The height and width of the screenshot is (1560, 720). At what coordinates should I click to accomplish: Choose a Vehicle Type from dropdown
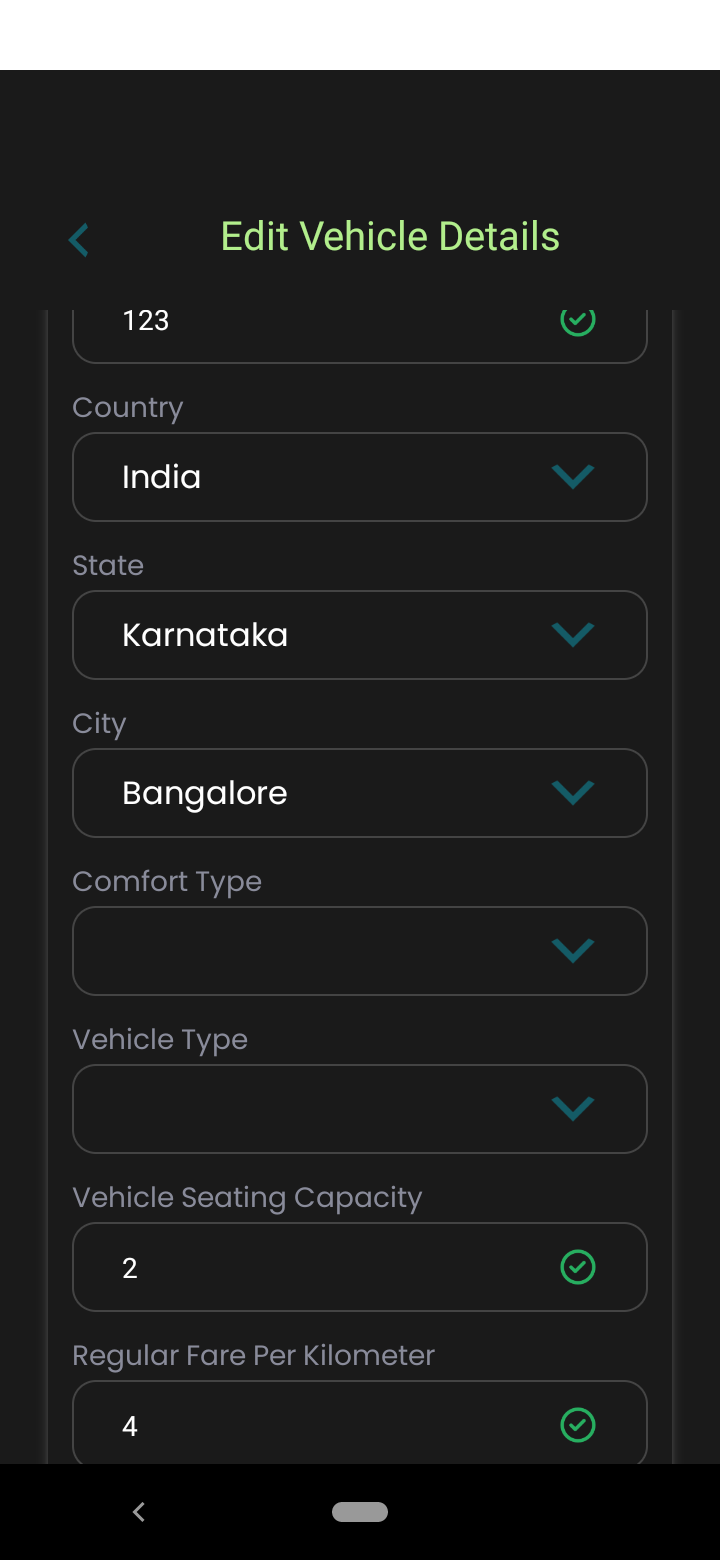pyautogui.click(x=360, y=1109)
